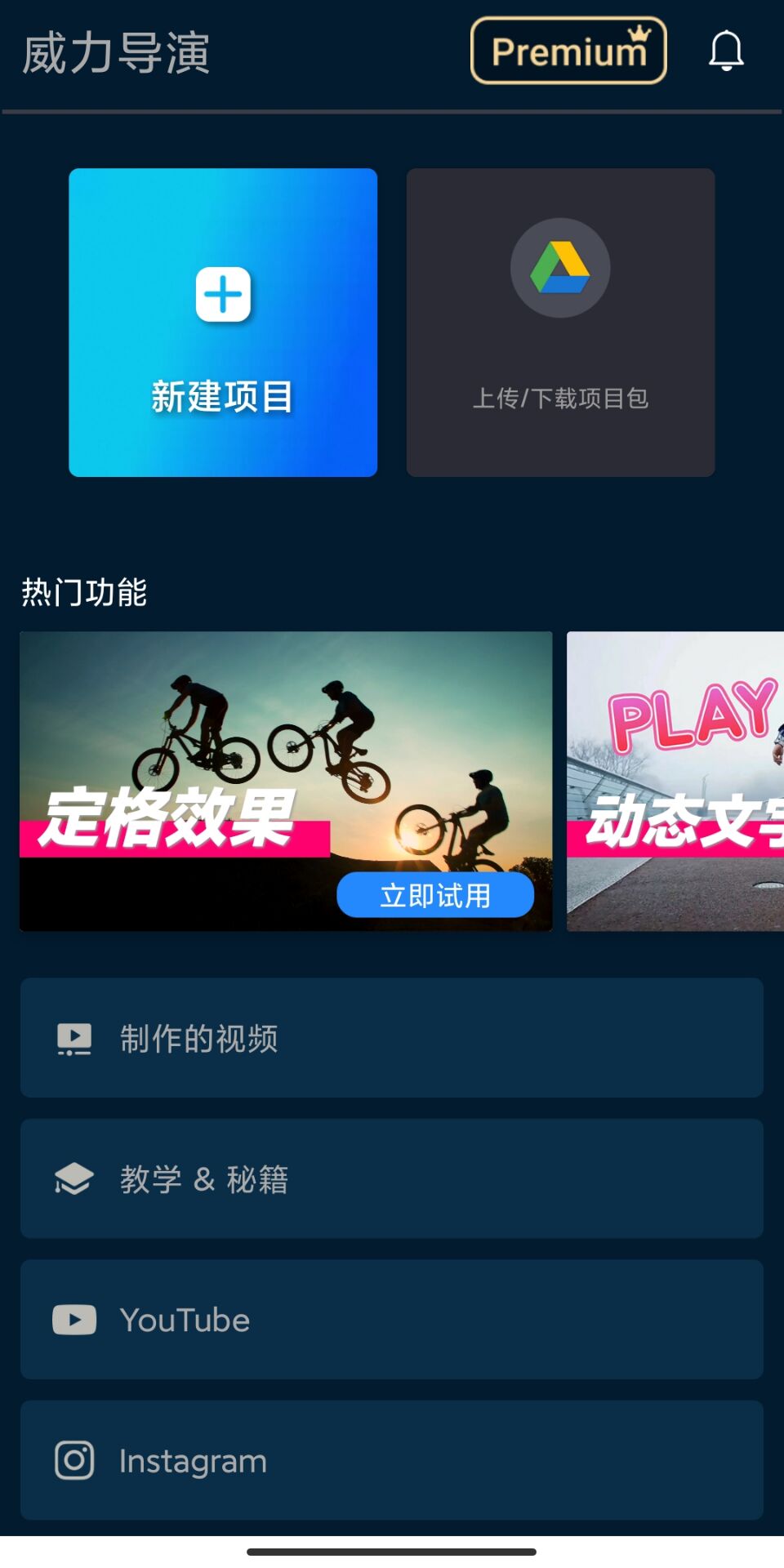The width and height of the screenshot is (784, 1568).
Task: Open the Premium upgrade page
Action: click(x=568, y=51)
